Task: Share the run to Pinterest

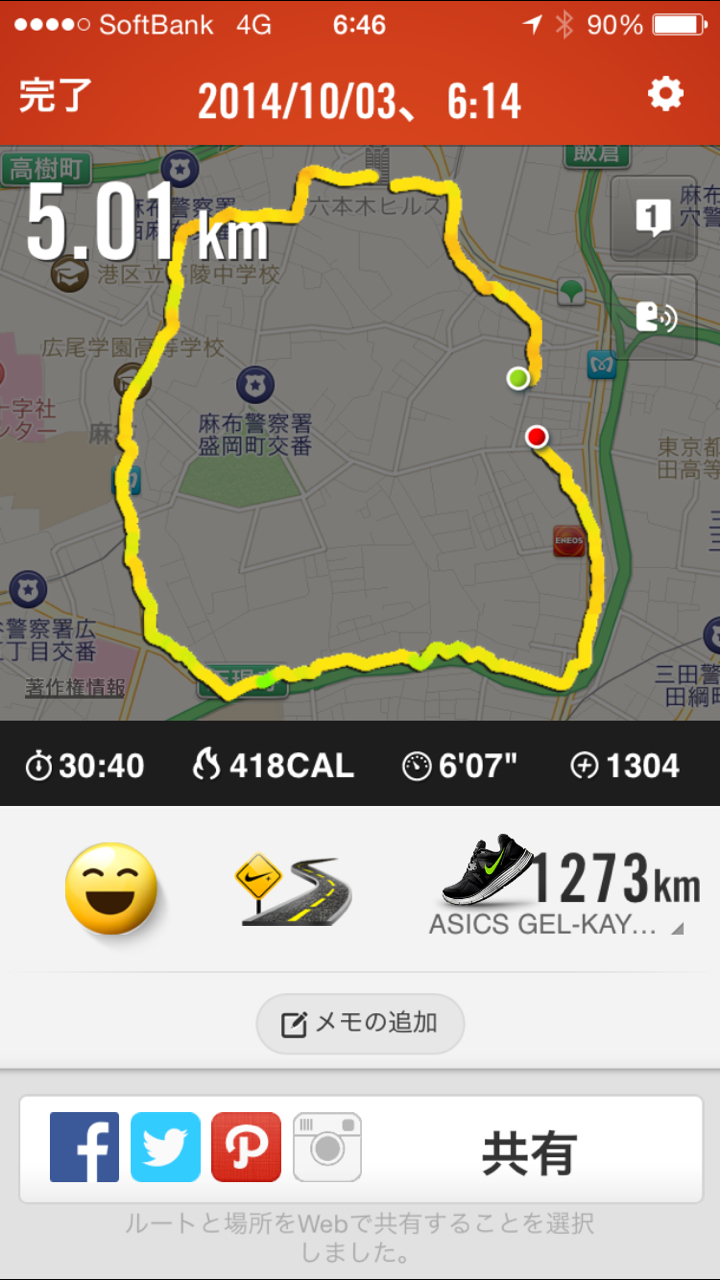Action: tap(246, 1147)
